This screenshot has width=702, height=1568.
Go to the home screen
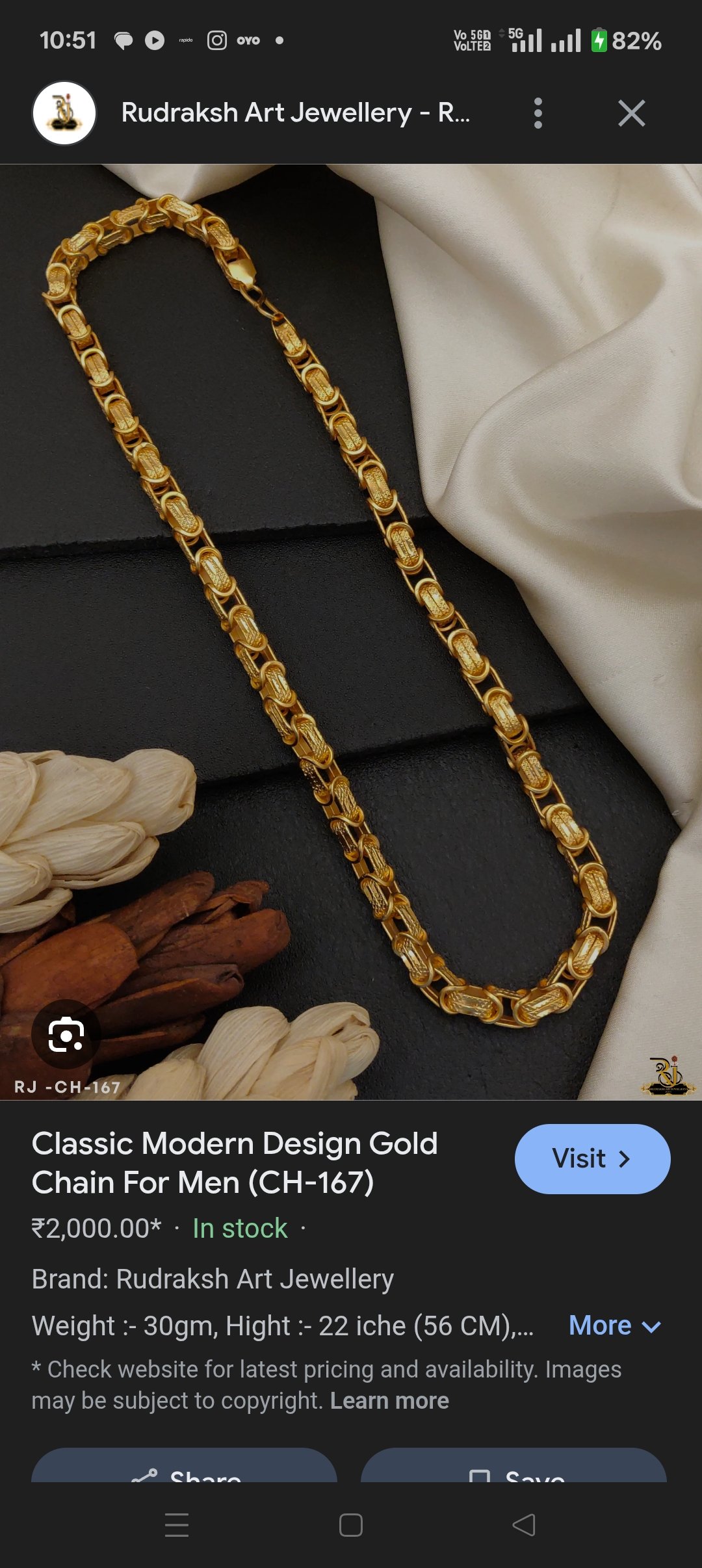click(x=351, y=1524)
